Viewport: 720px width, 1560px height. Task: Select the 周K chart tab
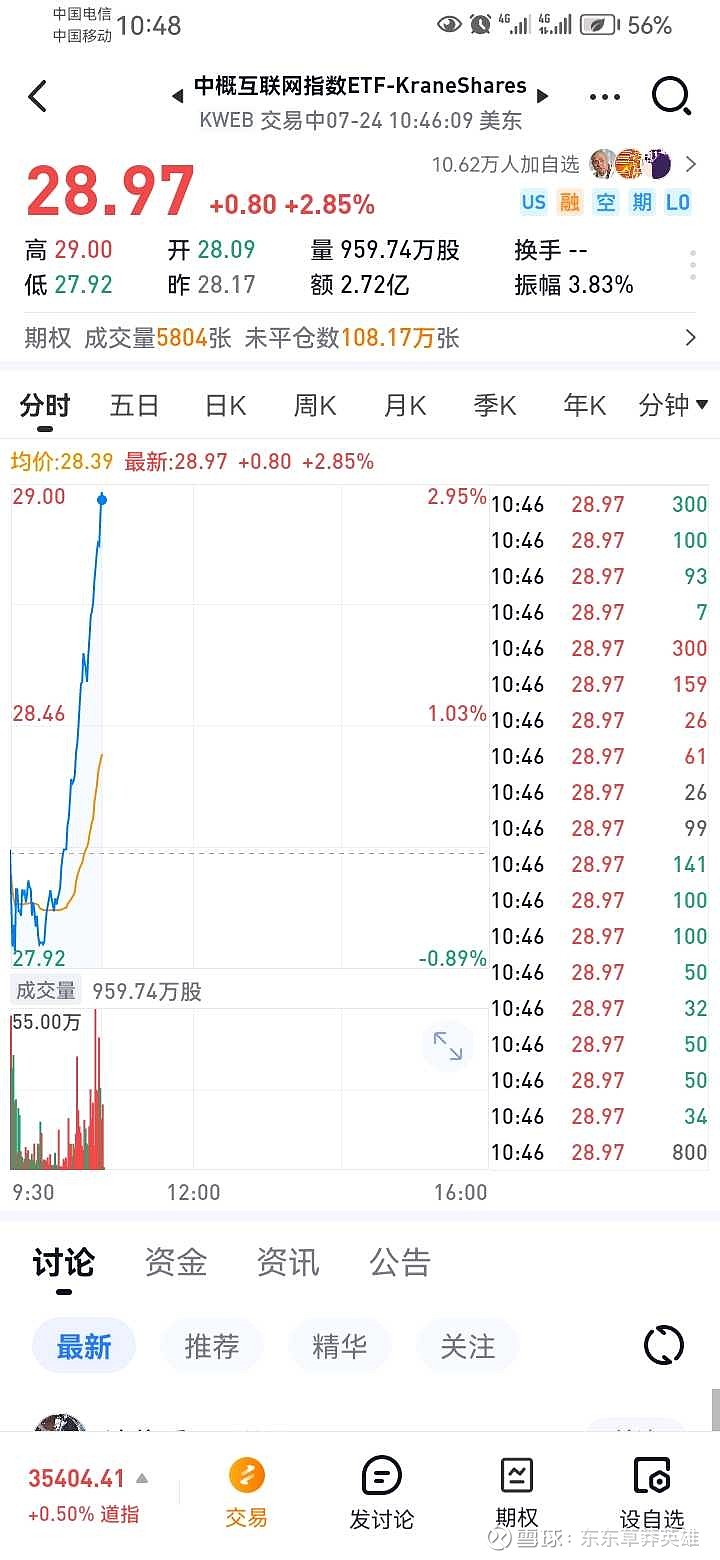point(314,405)
